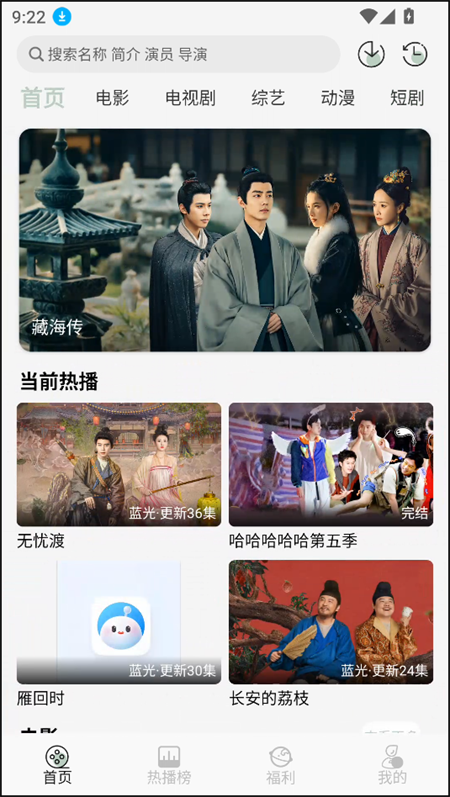Open the 藏海传 featured banner

(x=225, y=240)
